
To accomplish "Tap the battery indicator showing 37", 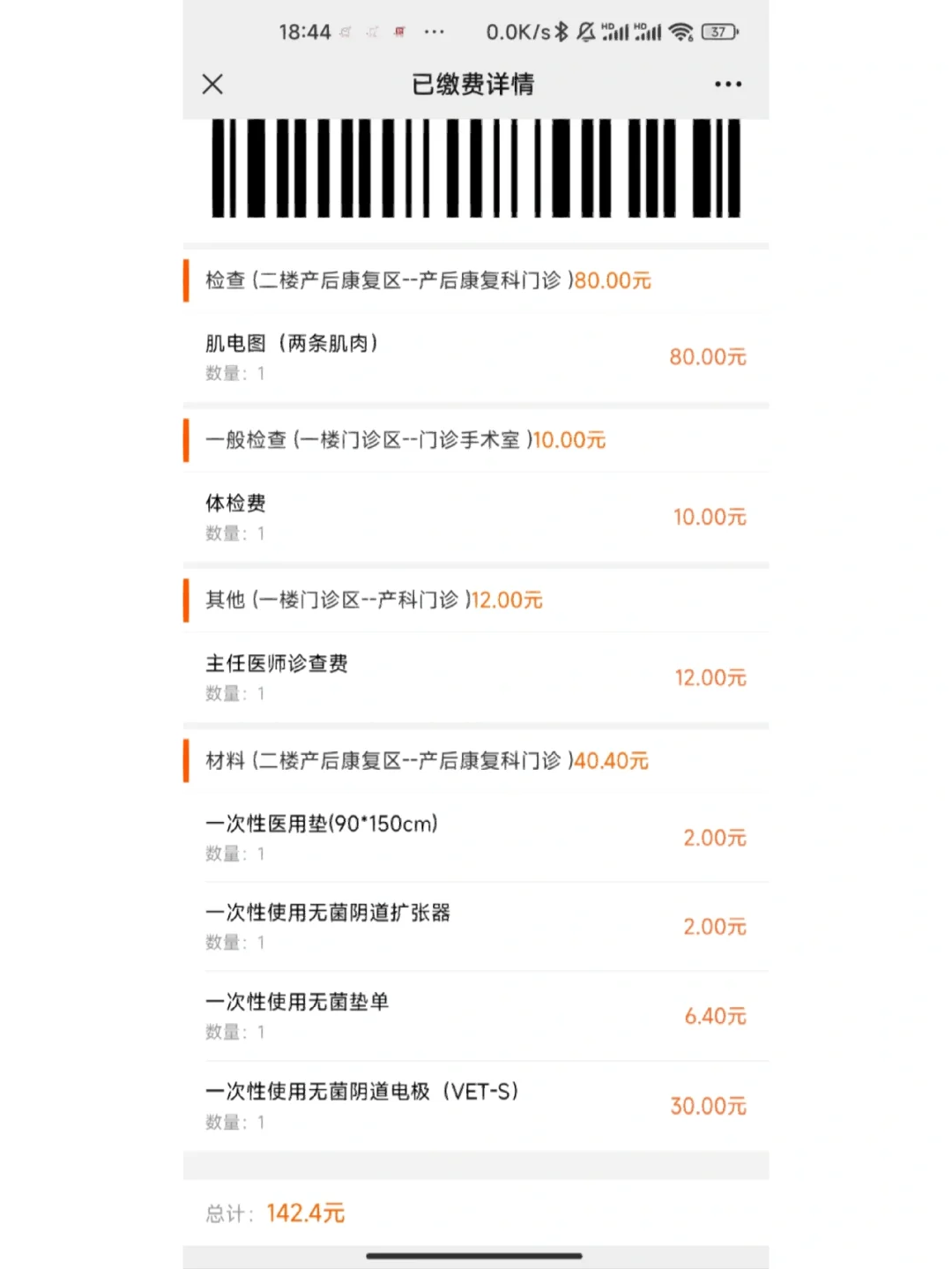I will [718, 32].
